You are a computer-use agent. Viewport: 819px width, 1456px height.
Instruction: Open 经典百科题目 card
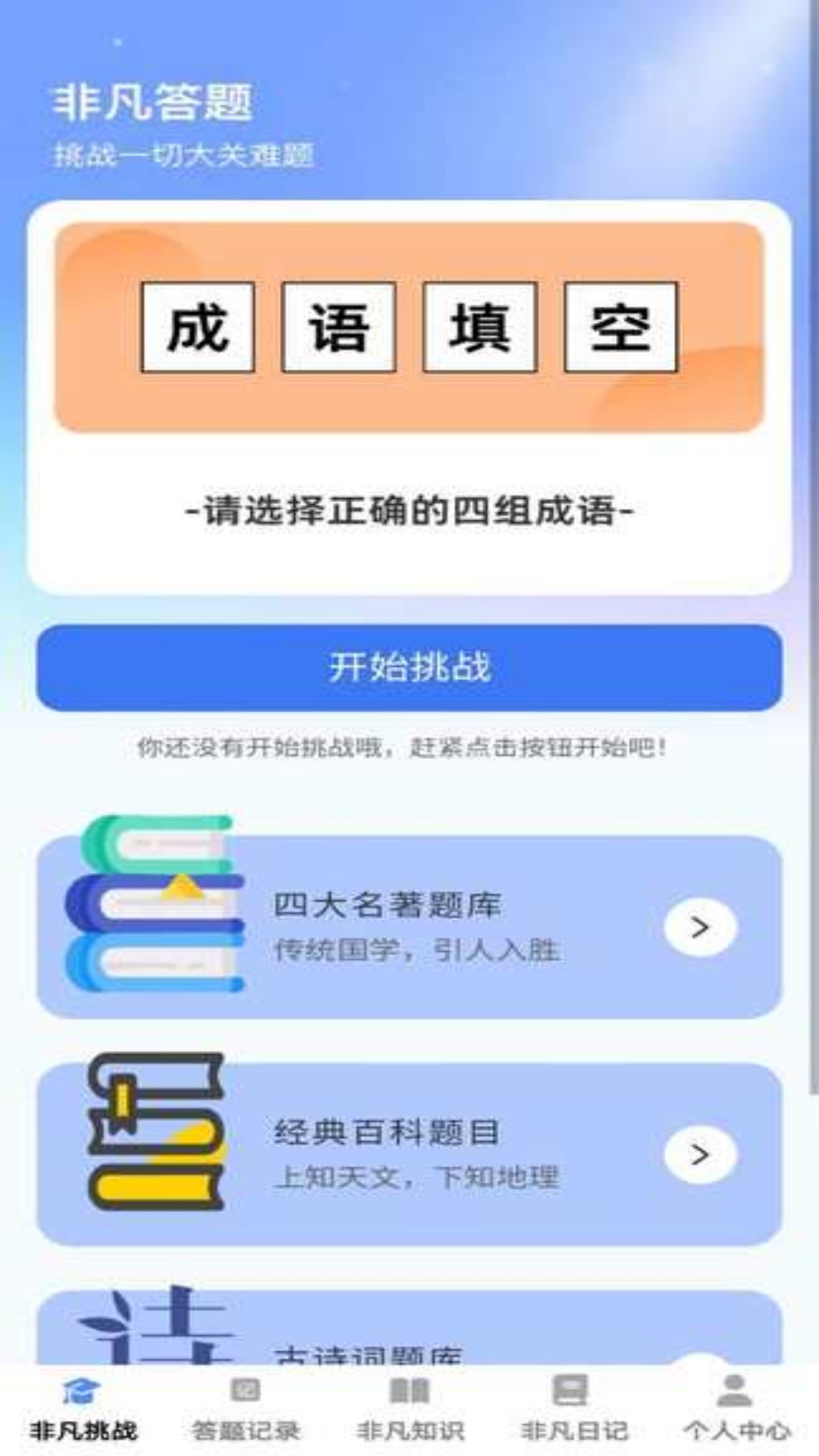409,1154
